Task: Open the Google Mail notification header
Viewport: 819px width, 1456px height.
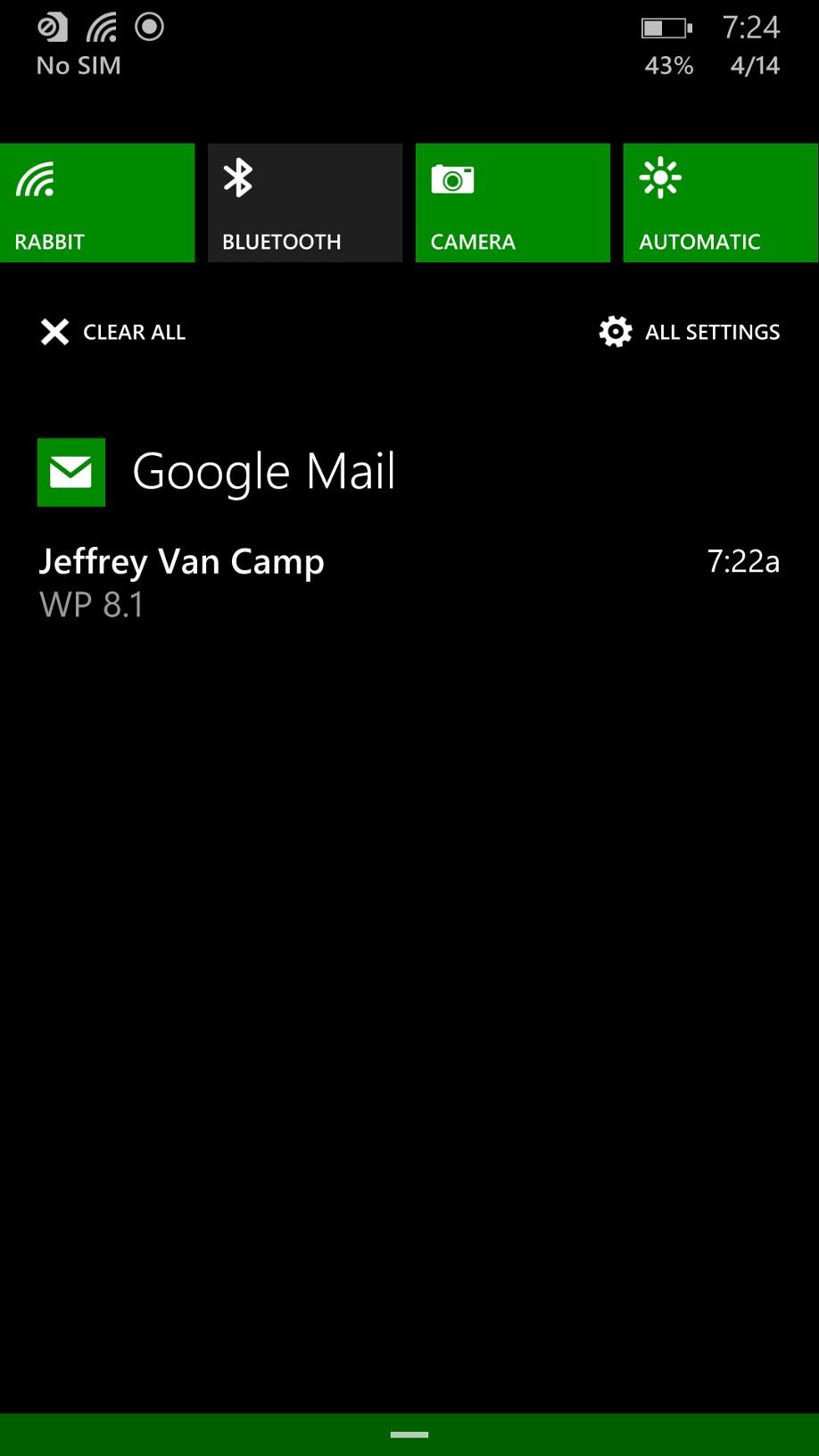Action: tap(217, 472)
